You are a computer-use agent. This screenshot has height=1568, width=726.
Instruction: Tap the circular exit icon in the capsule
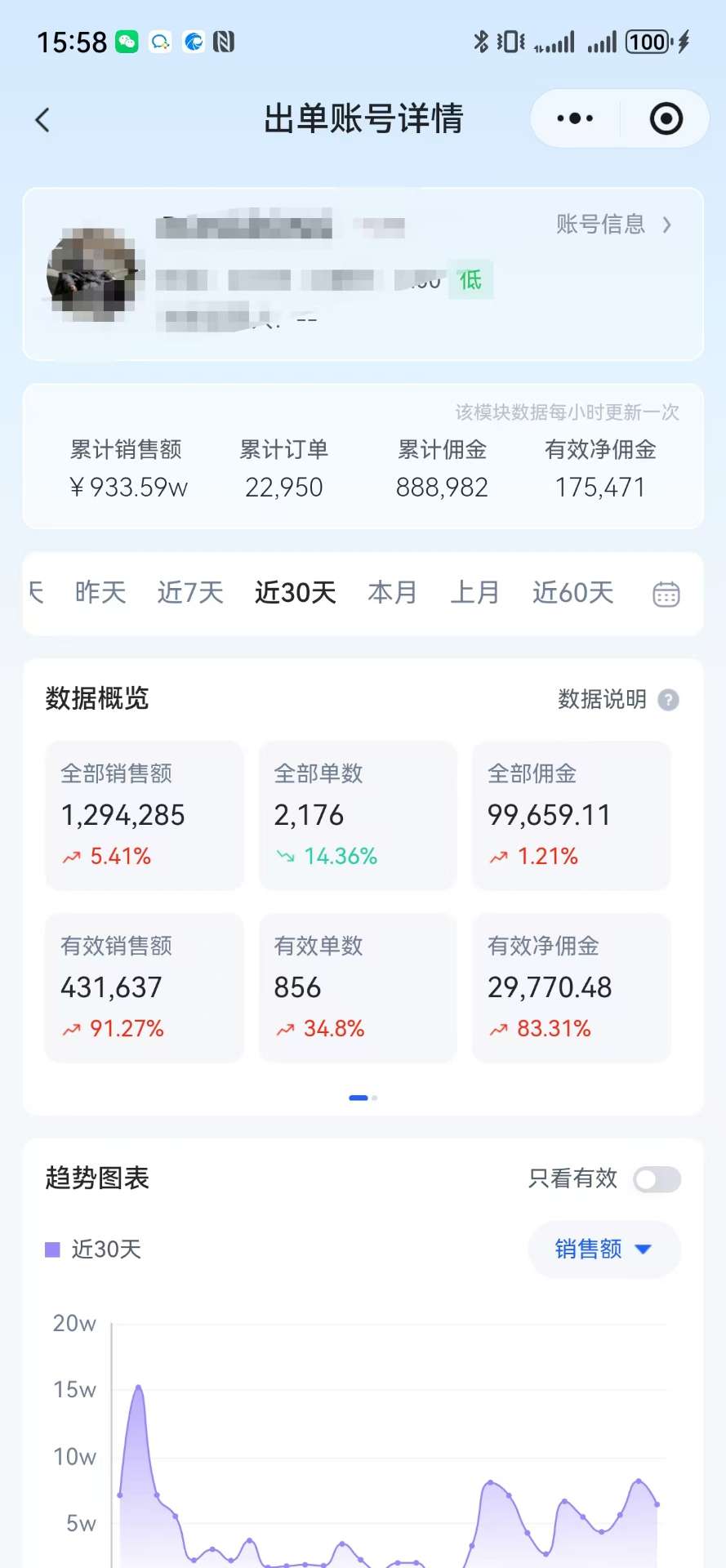(665, 118)
